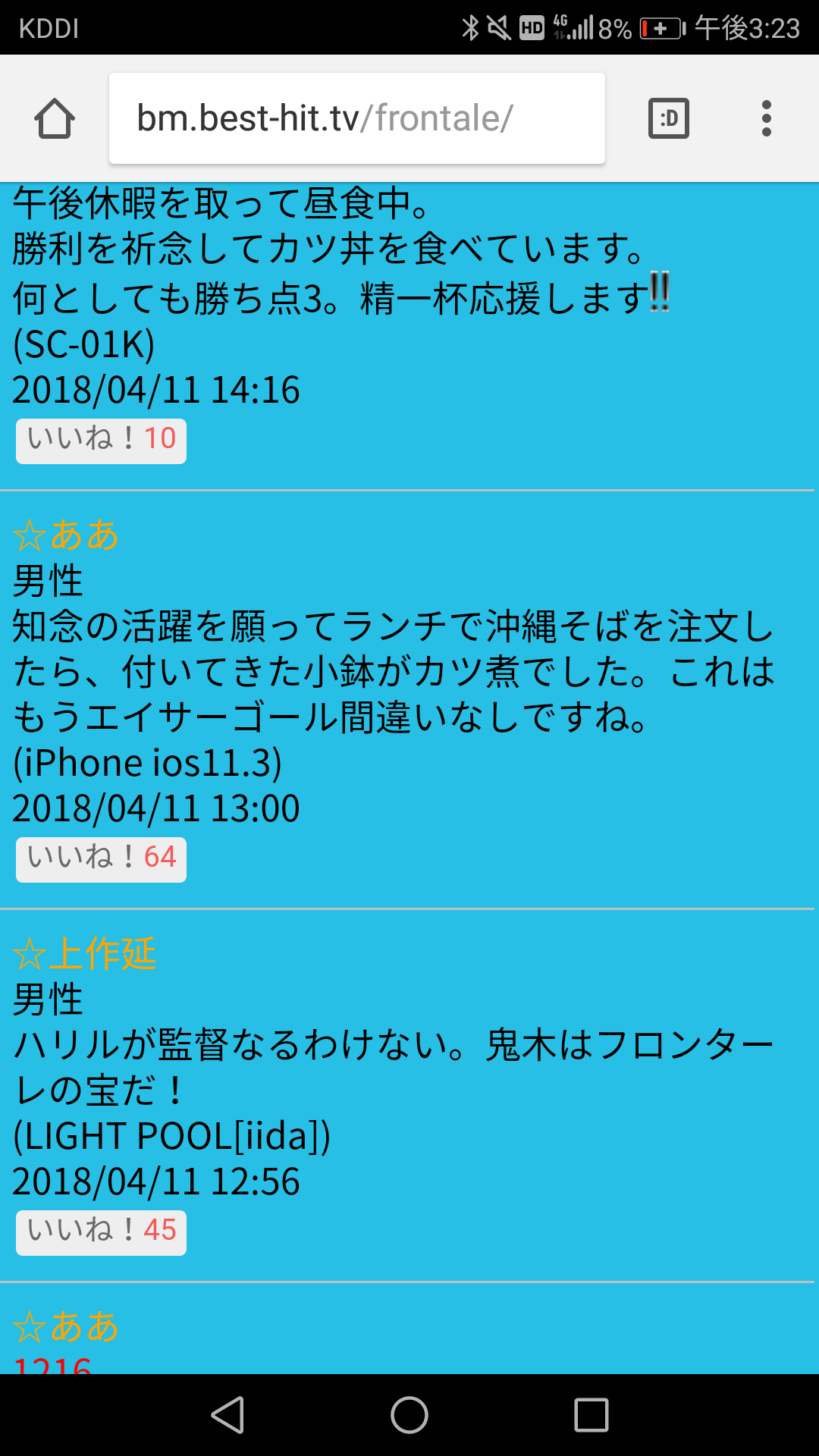Tap the system back button

pos(227,1415)
